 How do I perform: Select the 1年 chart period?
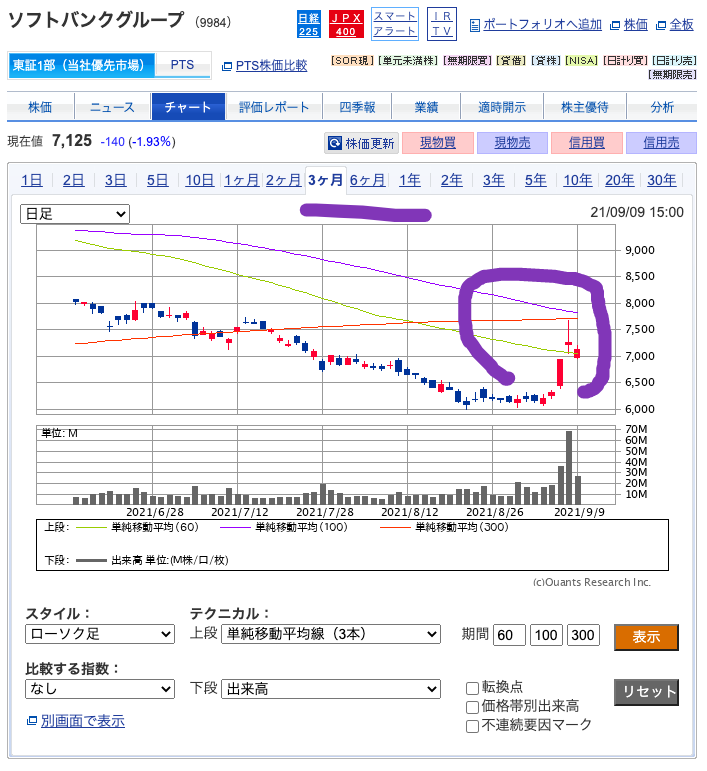[x=410, y=180]
